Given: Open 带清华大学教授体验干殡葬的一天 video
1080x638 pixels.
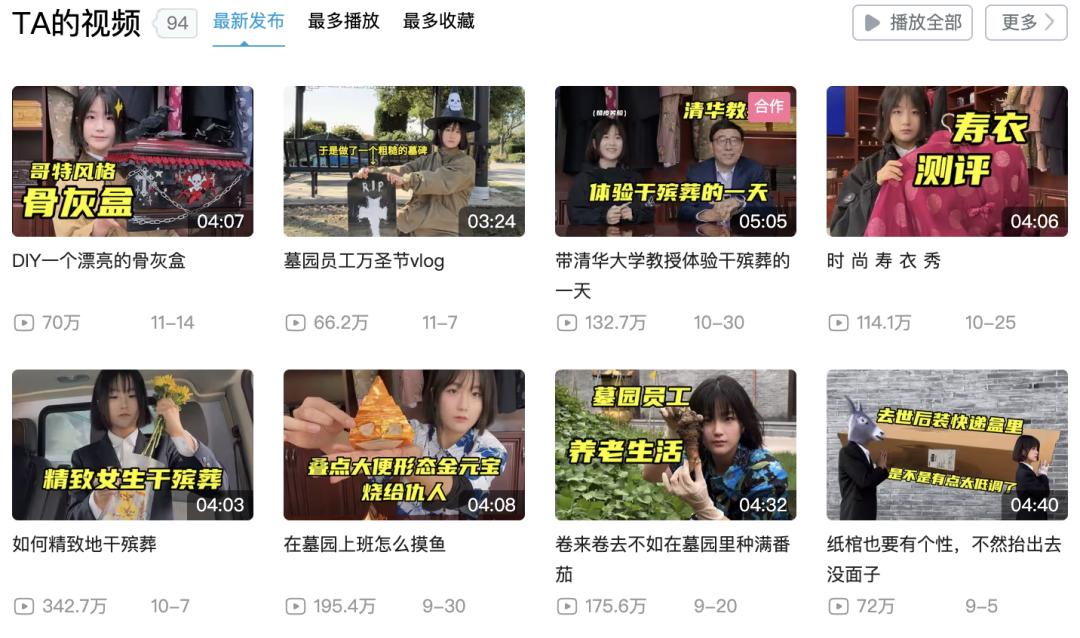Looking at the screenshot, I should 675,161.
